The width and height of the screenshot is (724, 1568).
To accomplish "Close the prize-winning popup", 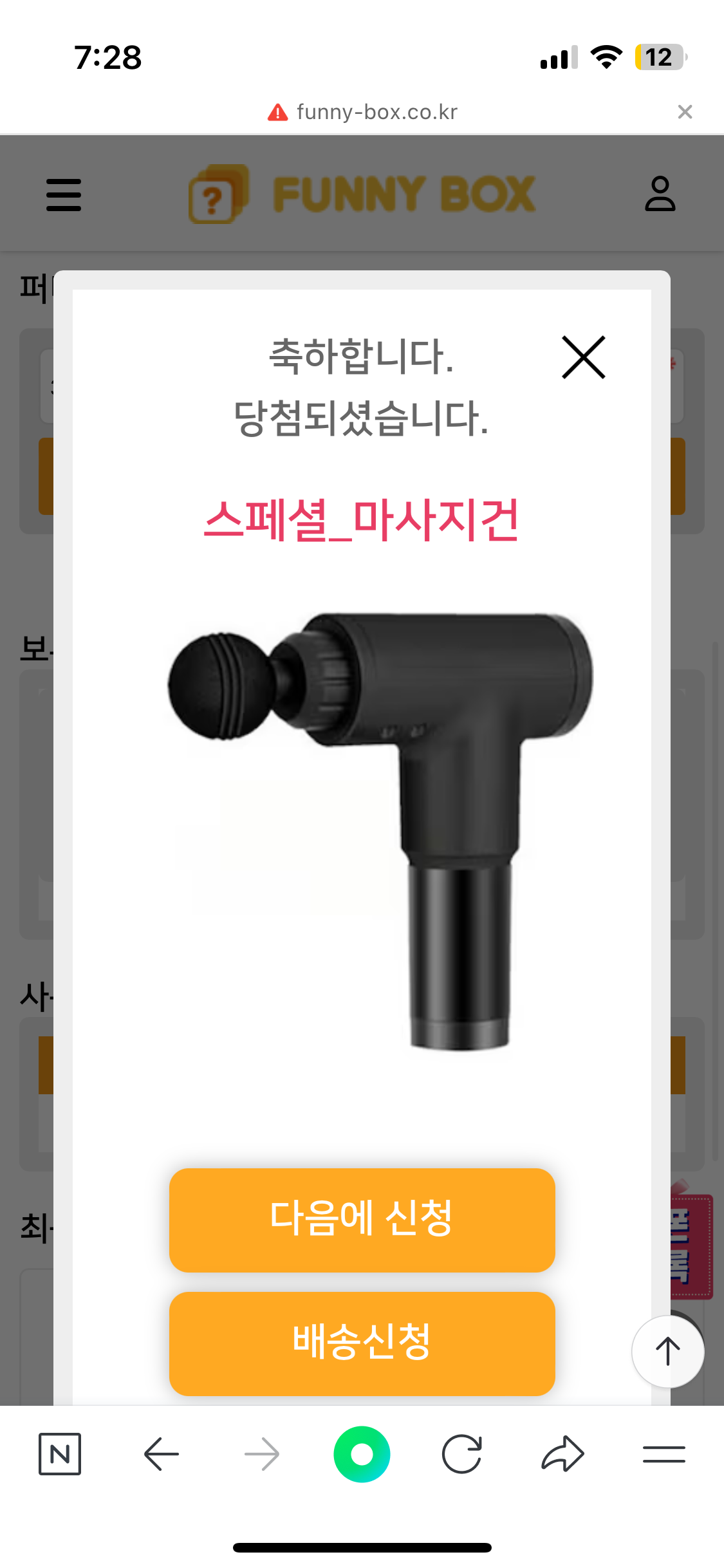I will 583,357.
